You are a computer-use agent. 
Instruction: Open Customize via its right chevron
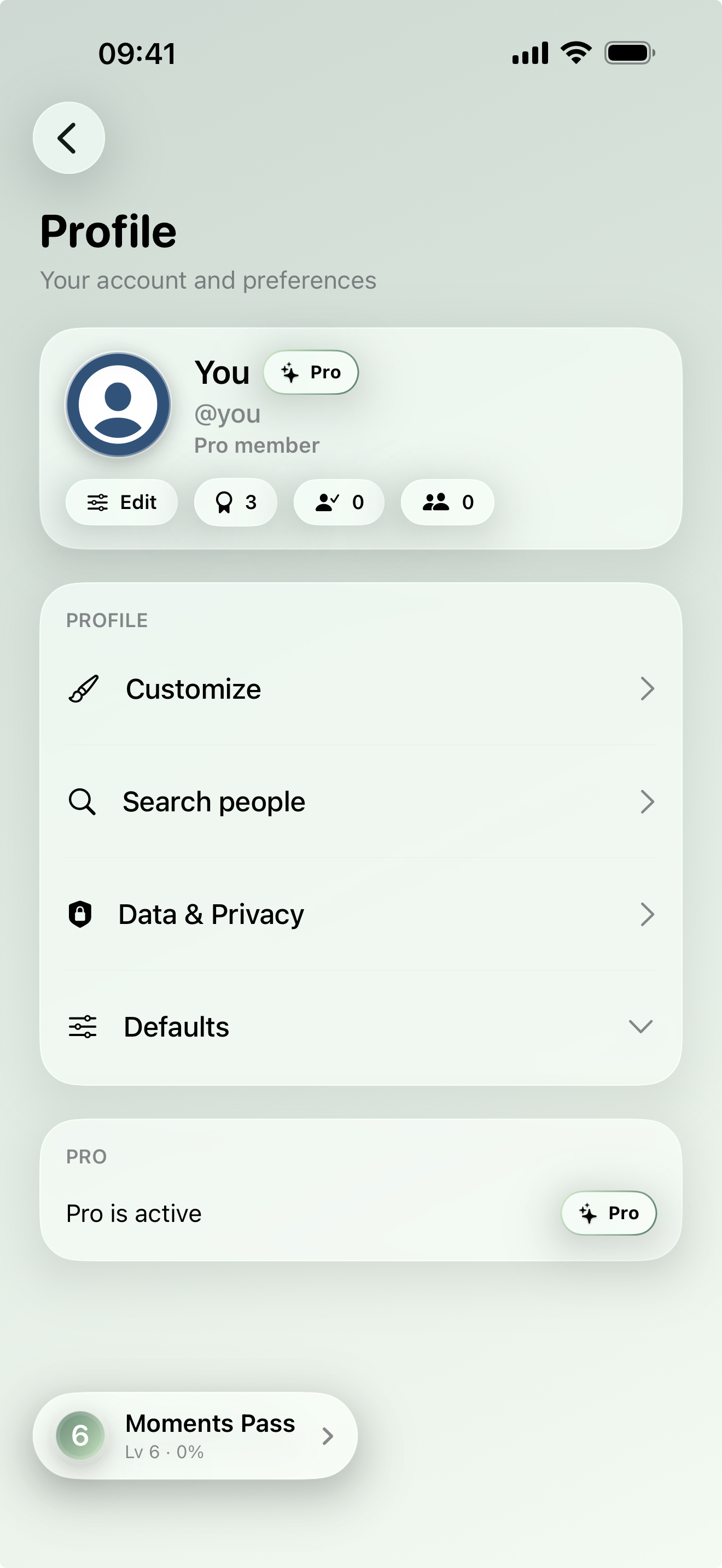click(x=648, y=688)
